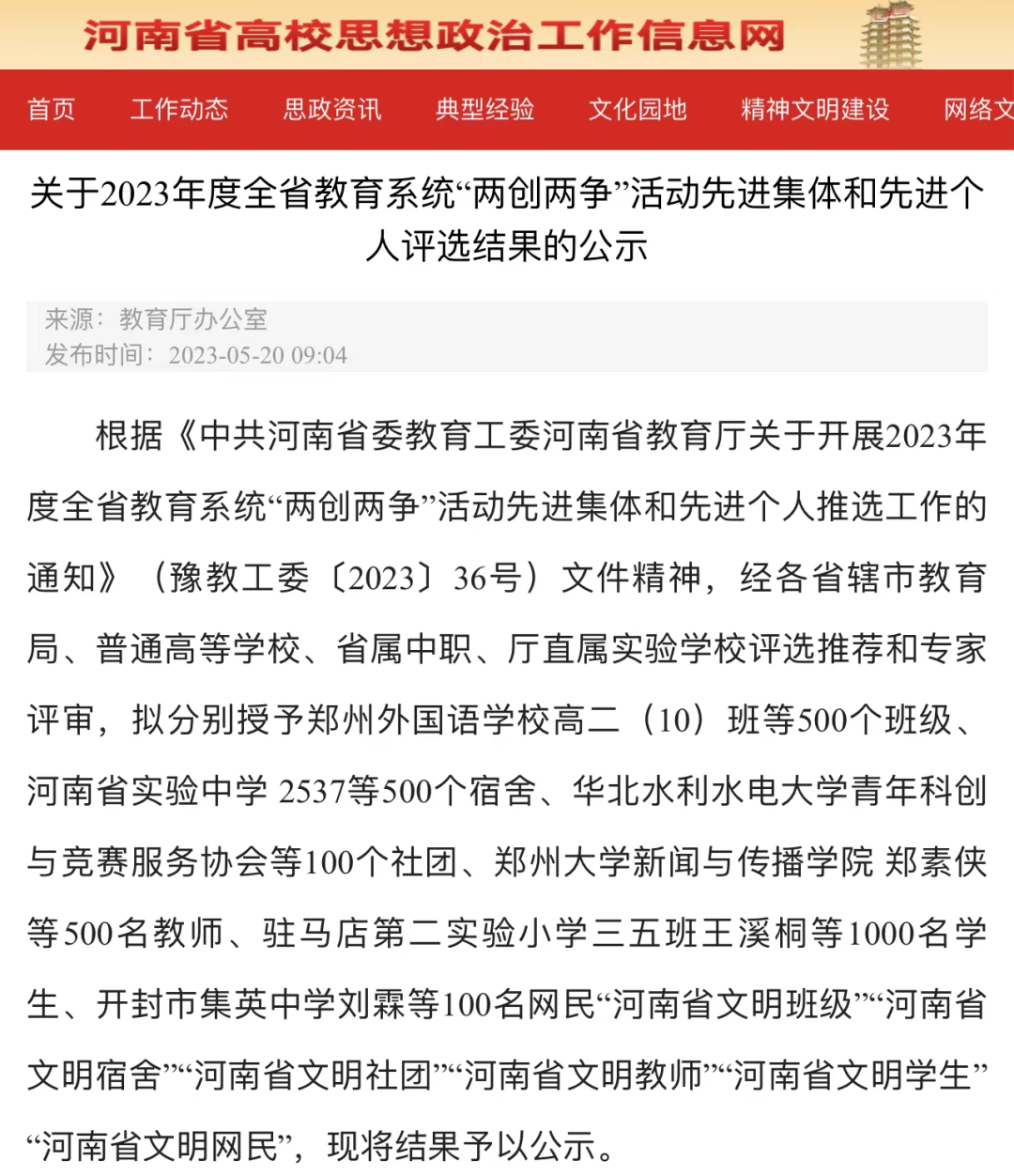Open the 工作动态 section
This screenshot has width=1014, height=1176.
[179, 110]
